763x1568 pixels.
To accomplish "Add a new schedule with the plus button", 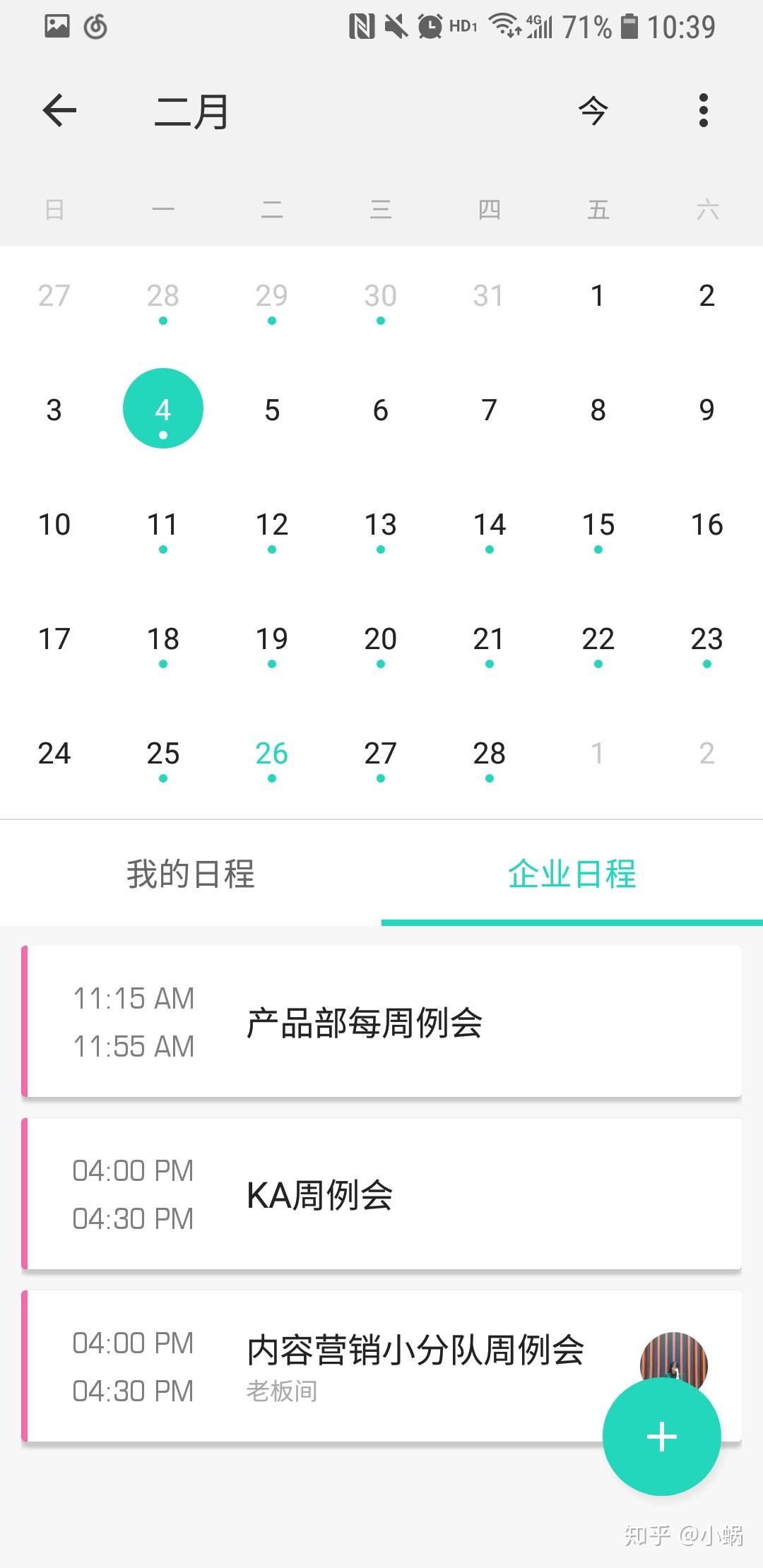I will click(x=661, y=1437).
